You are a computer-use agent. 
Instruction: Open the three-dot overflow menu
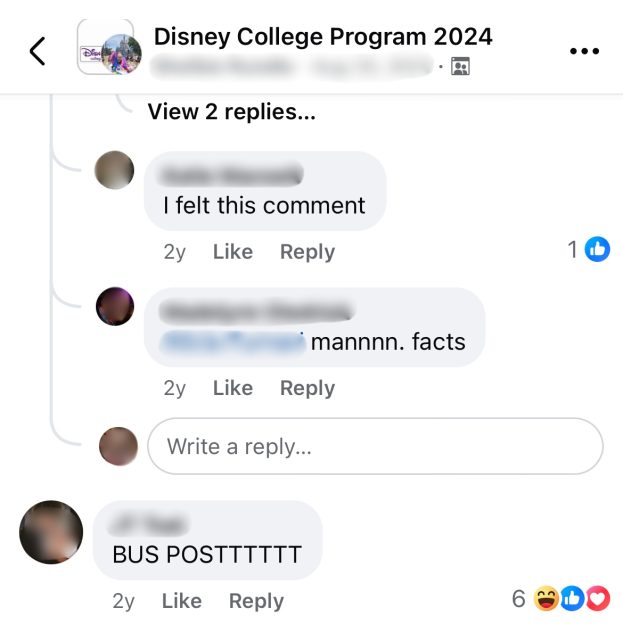(x=583, y=51)
